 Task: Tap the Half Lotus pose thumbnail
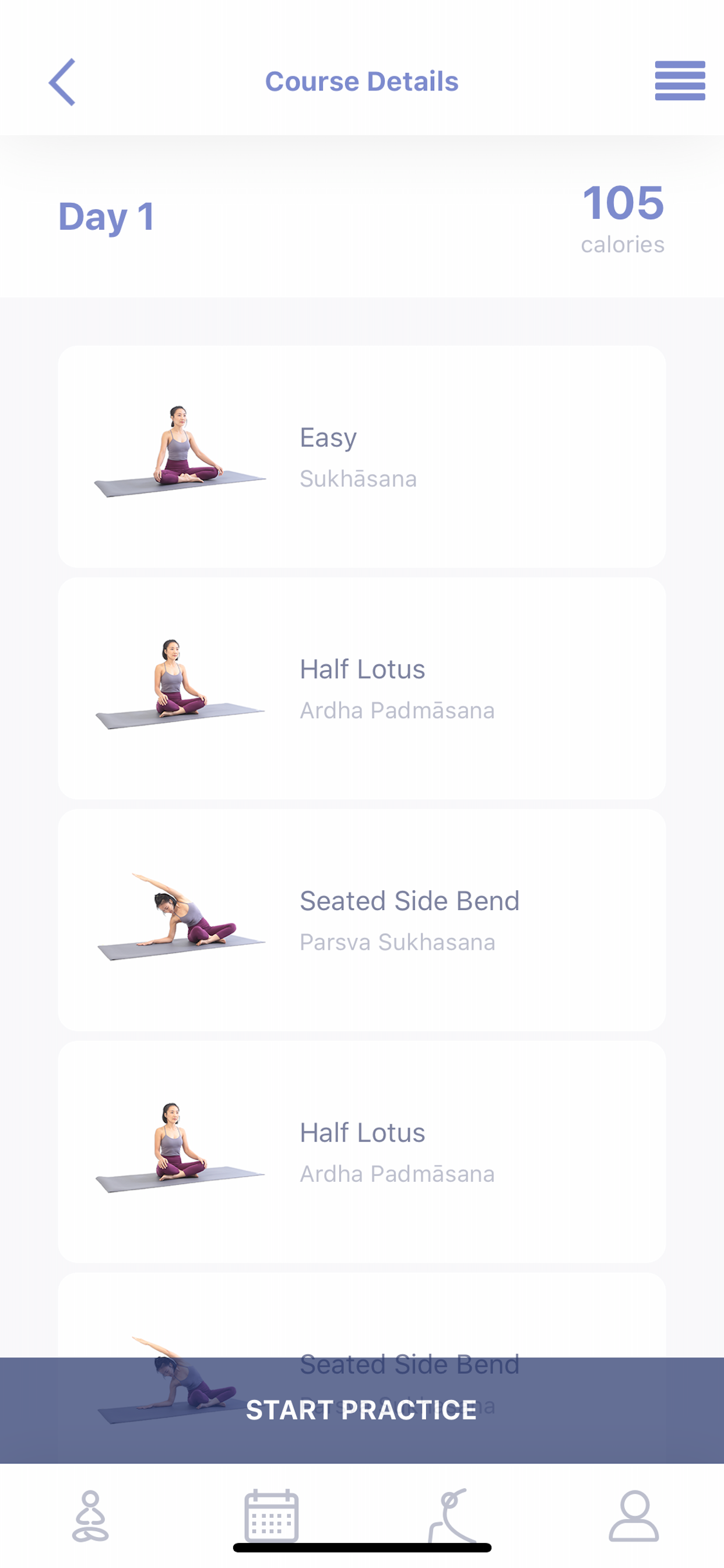point(180,682)
